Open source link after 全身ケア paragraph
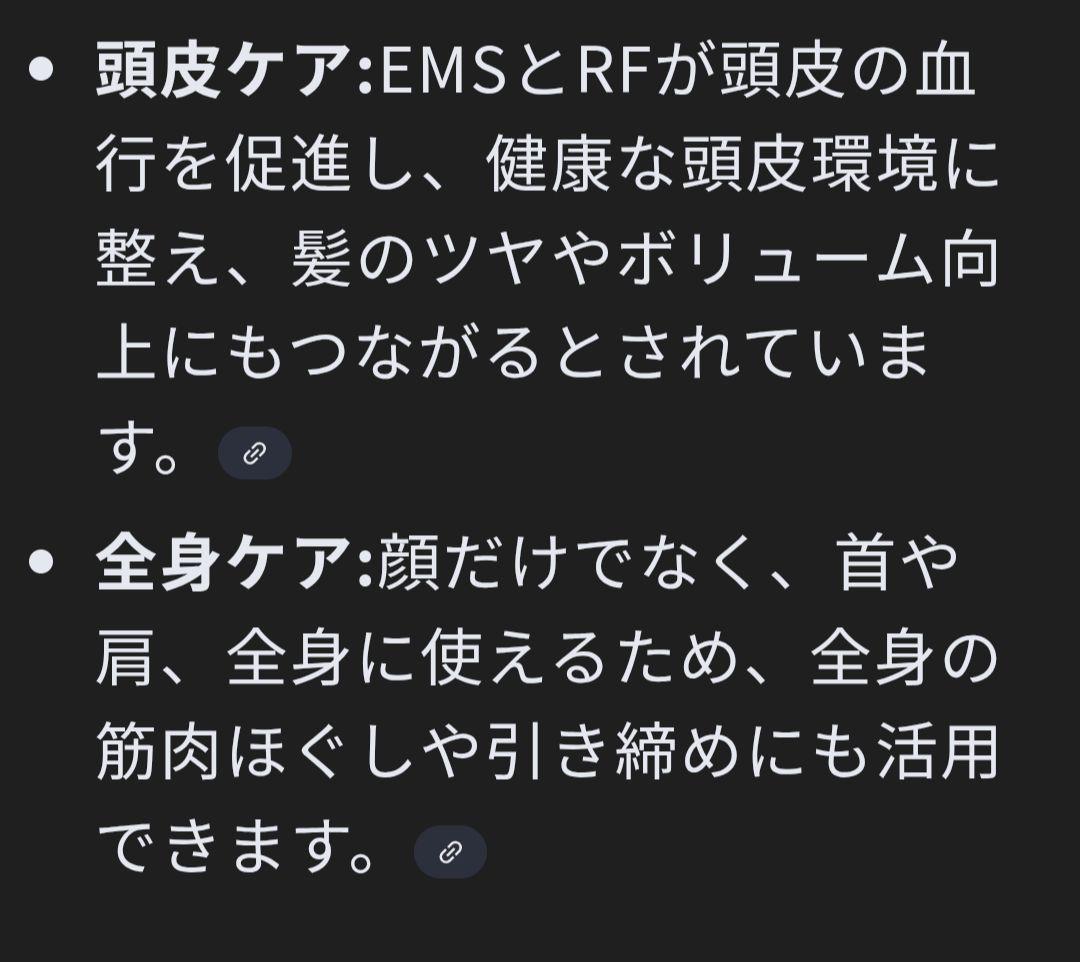This screenshot has height=962, width=1080. 450,852
